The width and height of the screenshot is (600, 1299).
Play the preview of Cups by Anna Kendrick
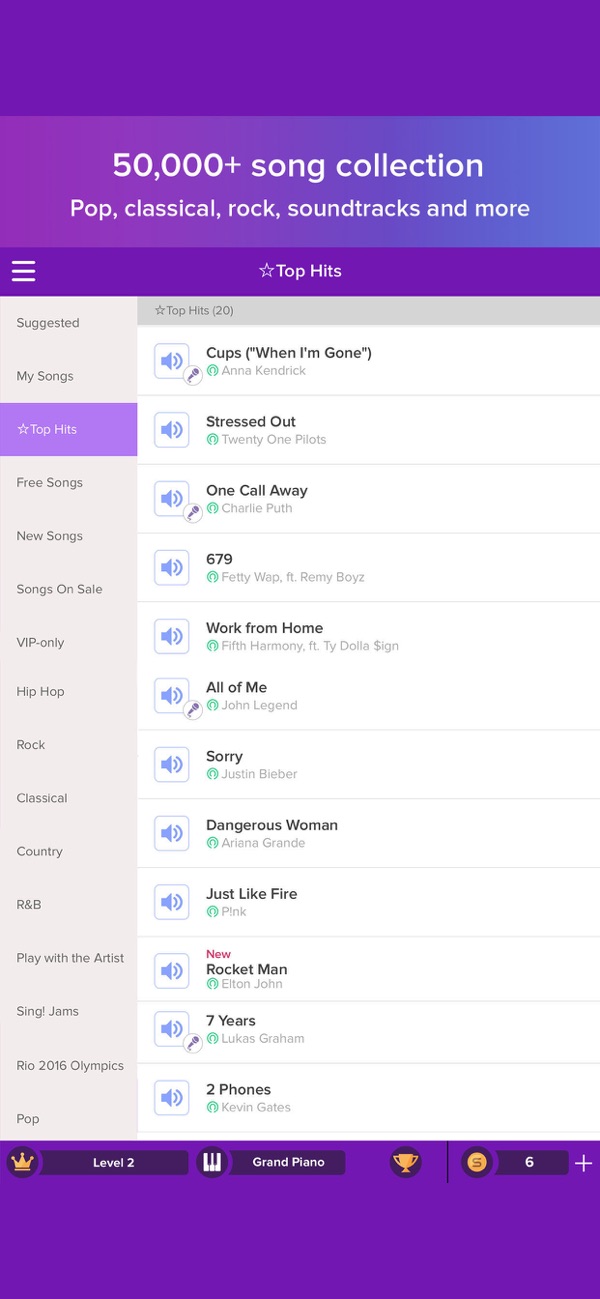(x=172, y=361)
